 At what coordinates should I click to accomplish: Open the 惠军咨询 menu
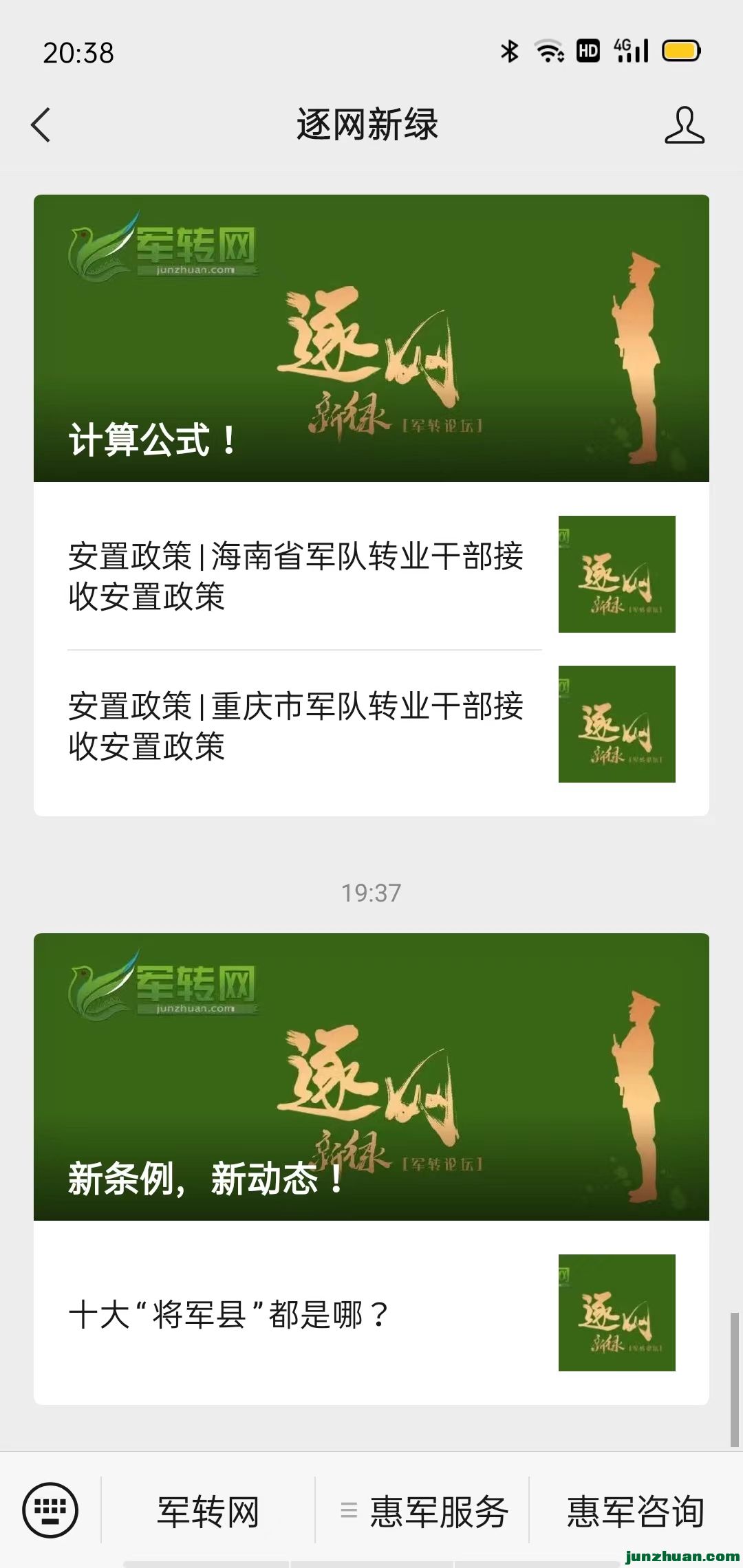point(636,1512)
